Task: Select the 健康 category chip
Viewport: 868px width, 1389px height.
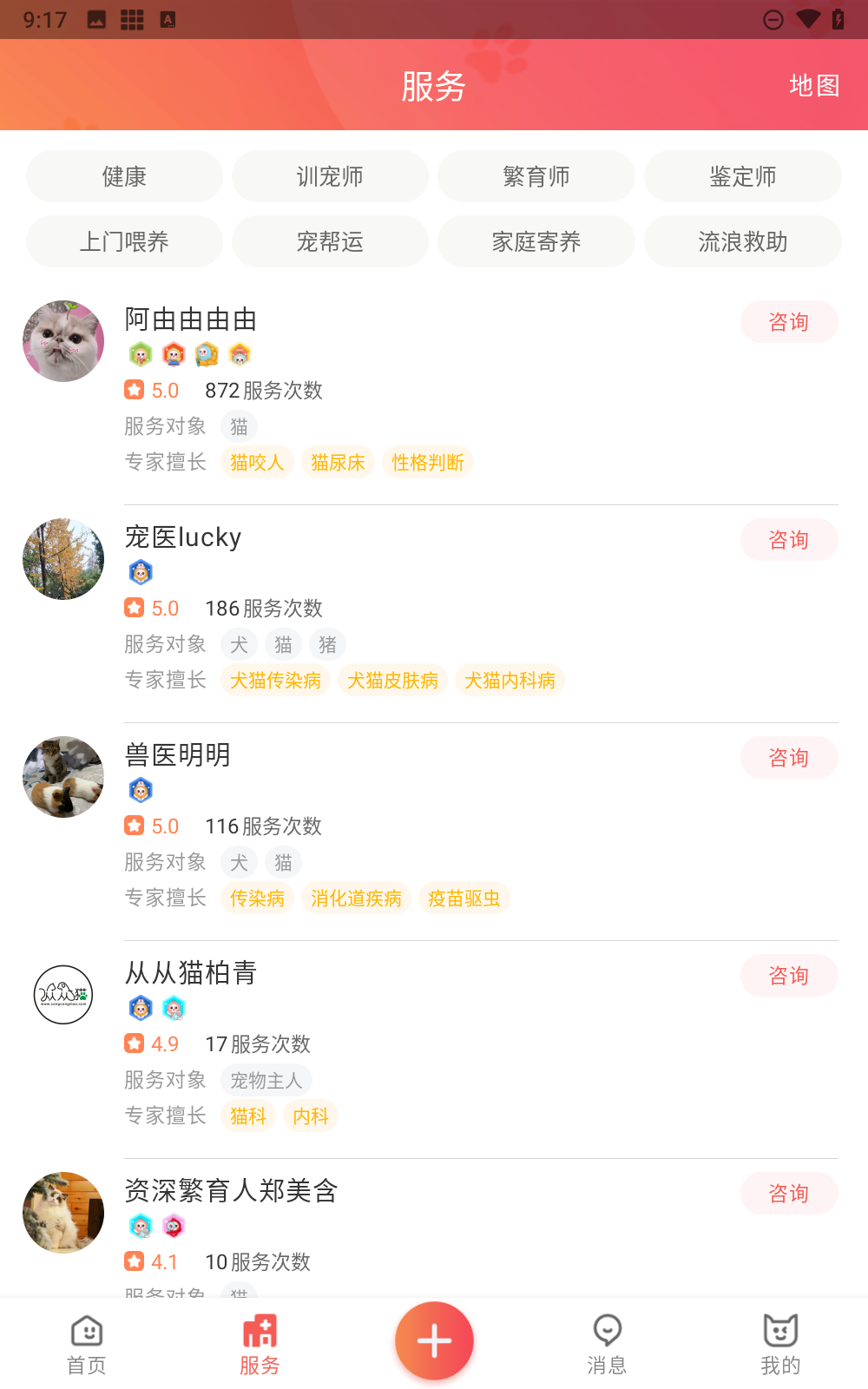Action: (124, 176)
